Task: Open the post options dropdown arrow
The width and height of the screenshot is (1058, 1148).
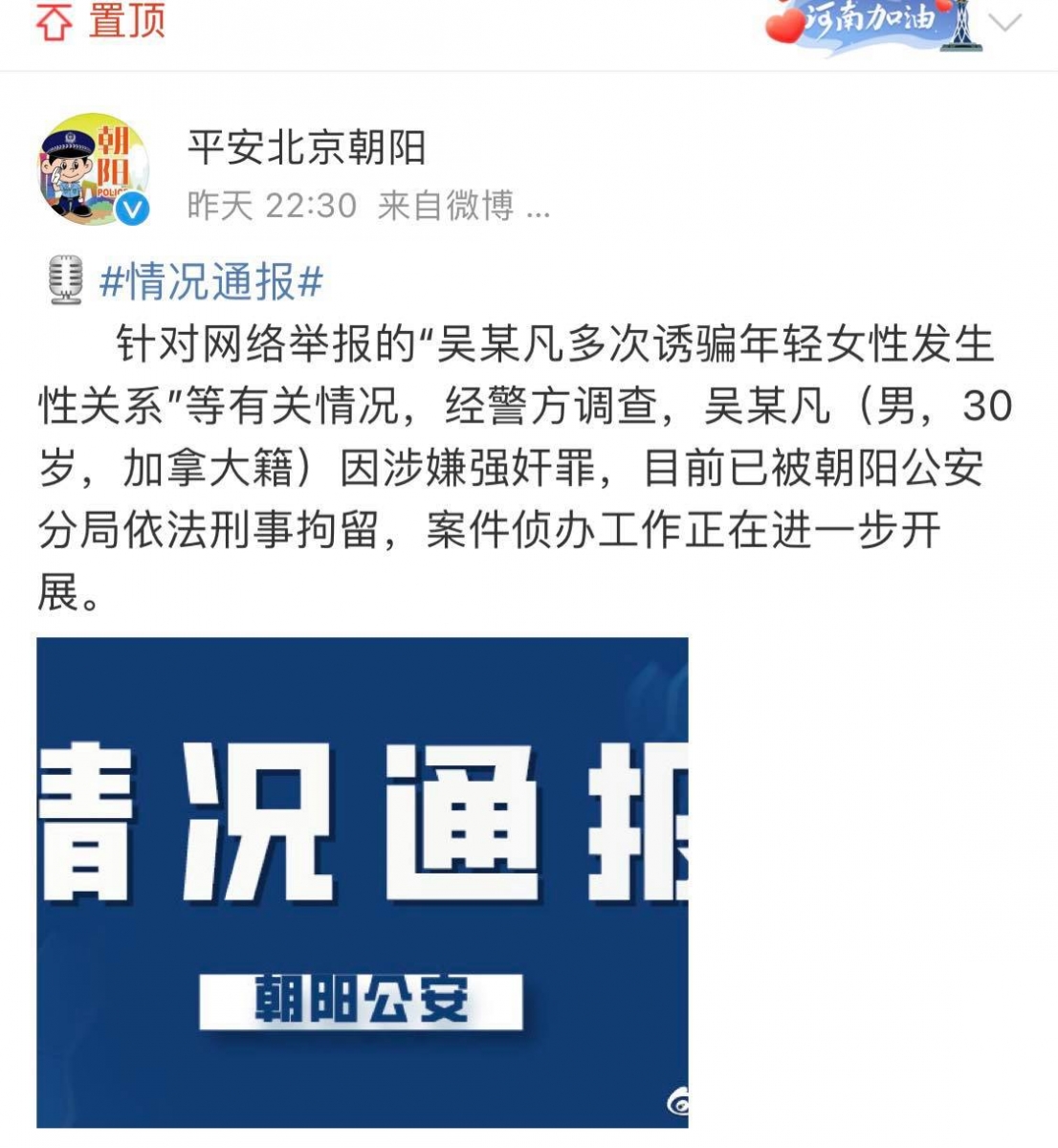Action: pos(1006,23)
